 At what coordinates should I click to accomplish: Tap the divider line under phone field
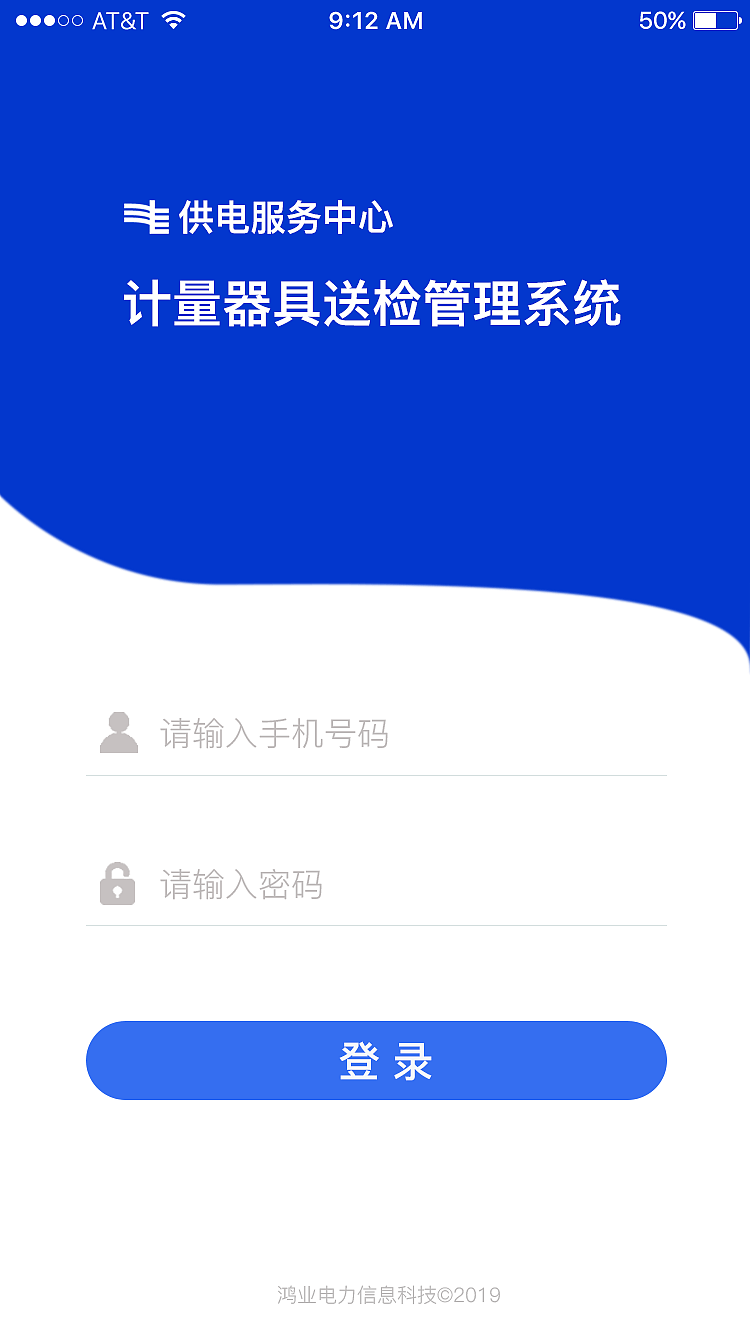(x=375, y=773)
